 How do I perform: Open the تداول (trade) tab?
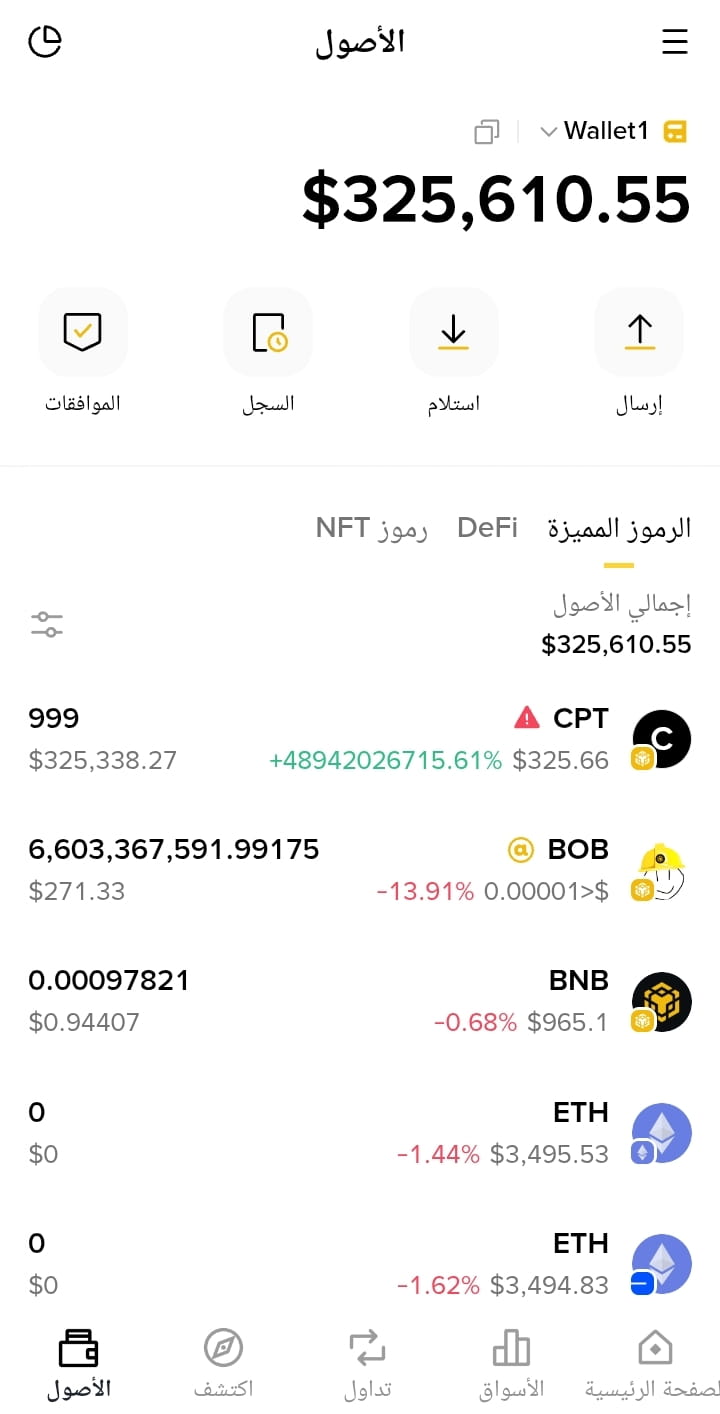pyautogui.click(x=367, y=1364)
